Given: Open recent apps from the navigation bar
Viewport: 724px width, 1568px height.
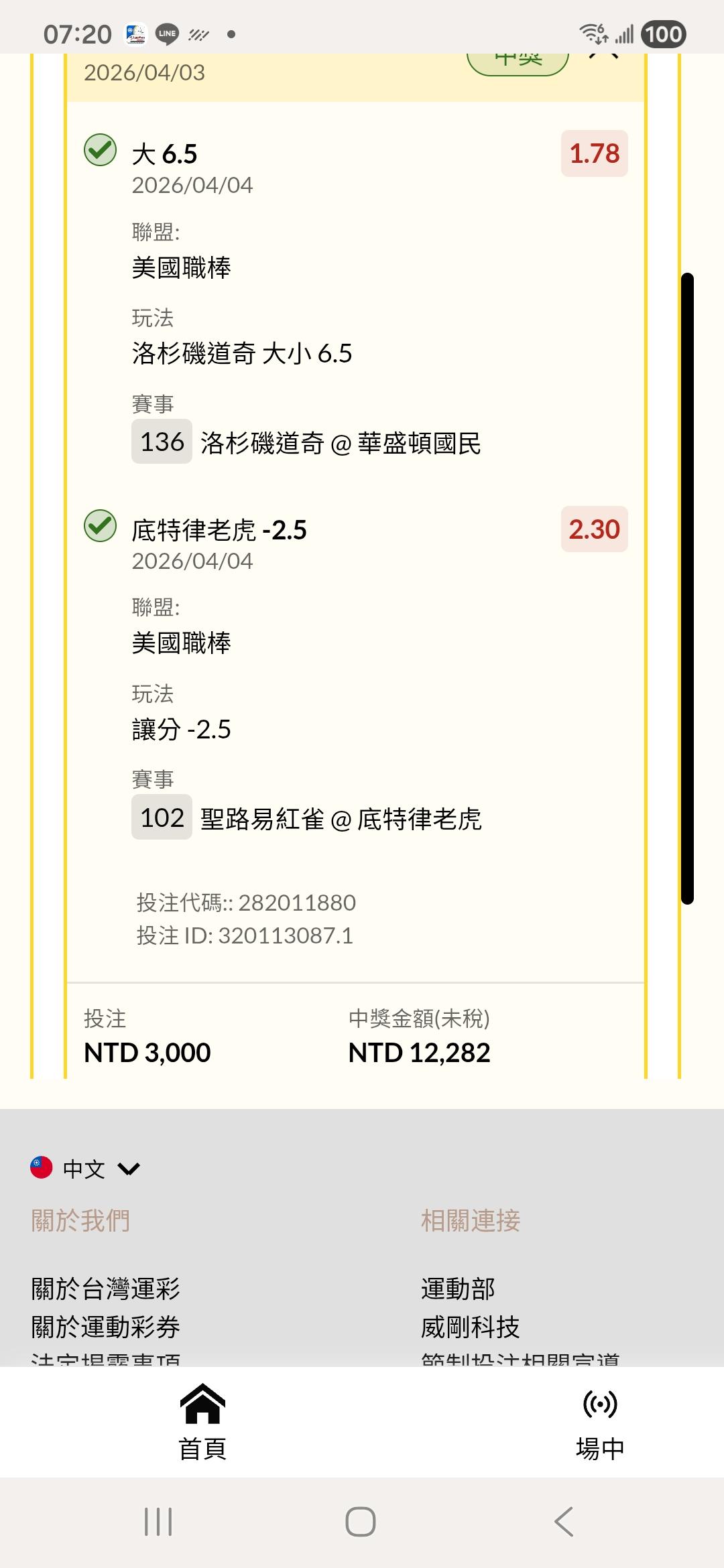Looking at the screenshot, I should pos(158,1522).
